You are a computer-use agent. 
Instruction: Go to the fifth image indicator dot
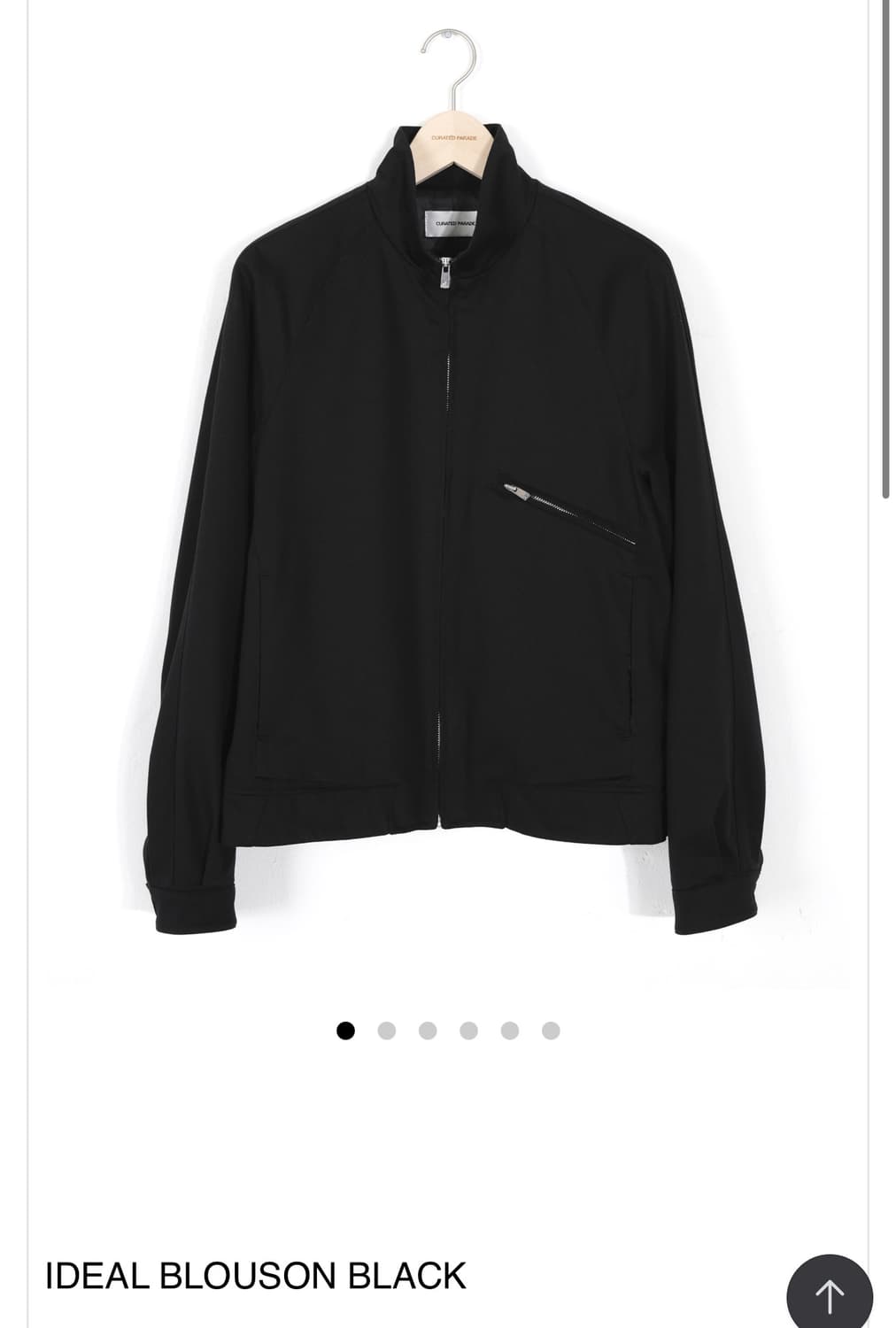[x=510, y=1031]
